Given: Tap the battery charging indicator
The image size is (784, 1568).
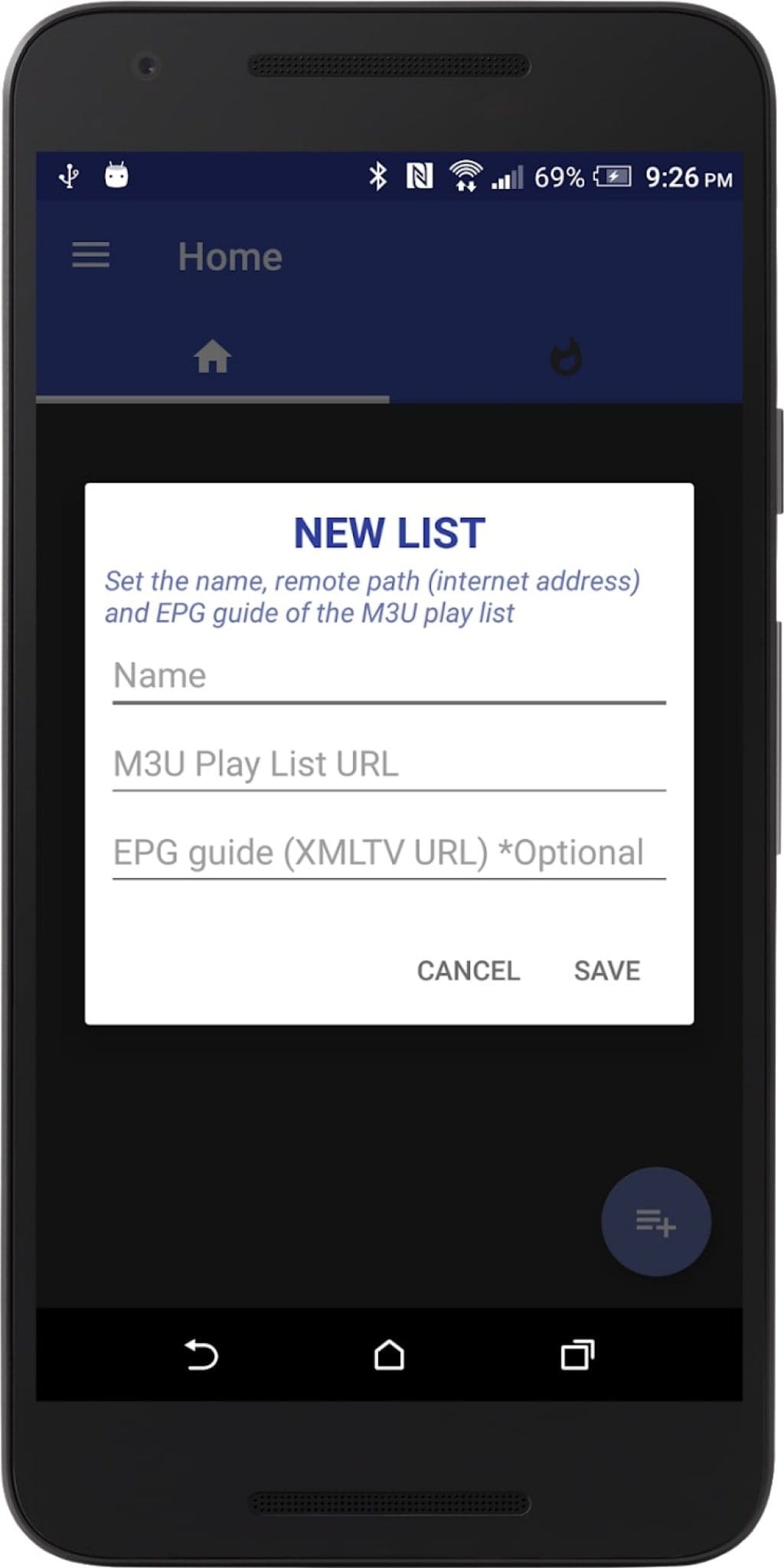Looking at the screenshot, I should point(612,175).
